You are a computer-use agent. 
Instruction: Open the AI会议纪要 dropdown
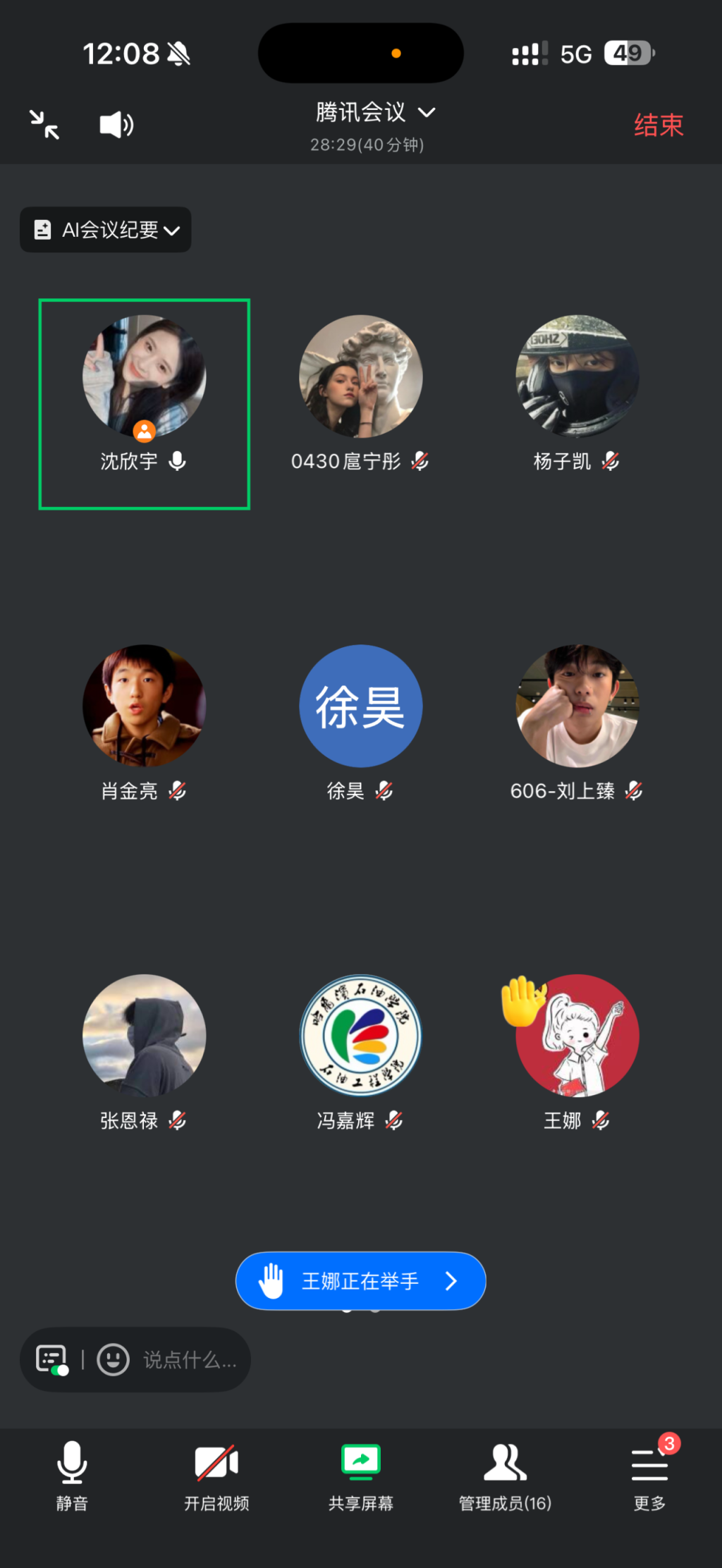pyautogui.click(x=106, y=230)
